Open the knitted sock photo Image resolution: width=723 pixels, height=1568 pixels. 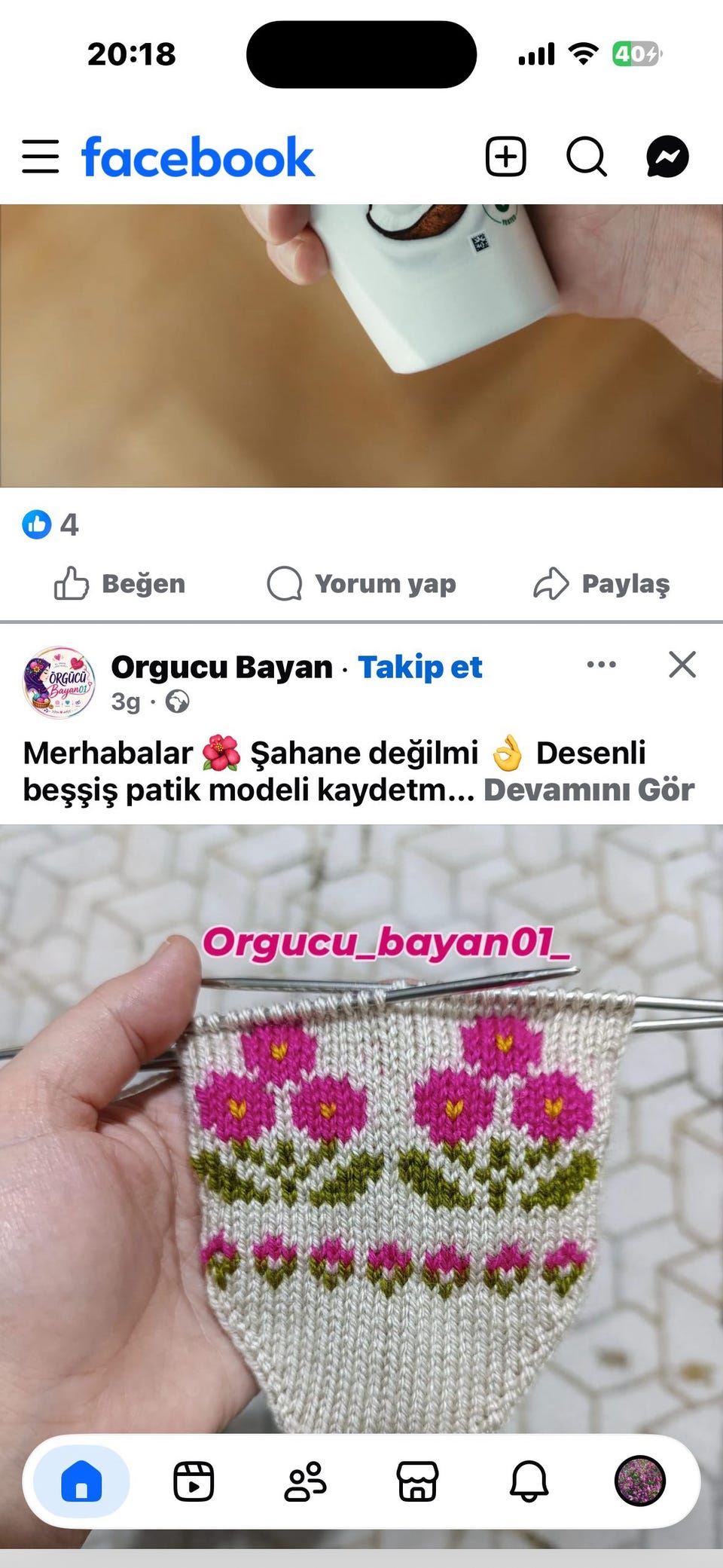[x=361, y=1130]
